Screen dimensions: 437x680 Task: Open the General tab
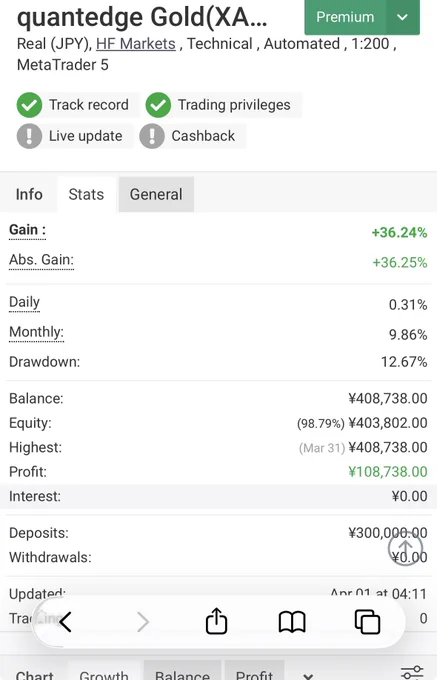[156, 194]
